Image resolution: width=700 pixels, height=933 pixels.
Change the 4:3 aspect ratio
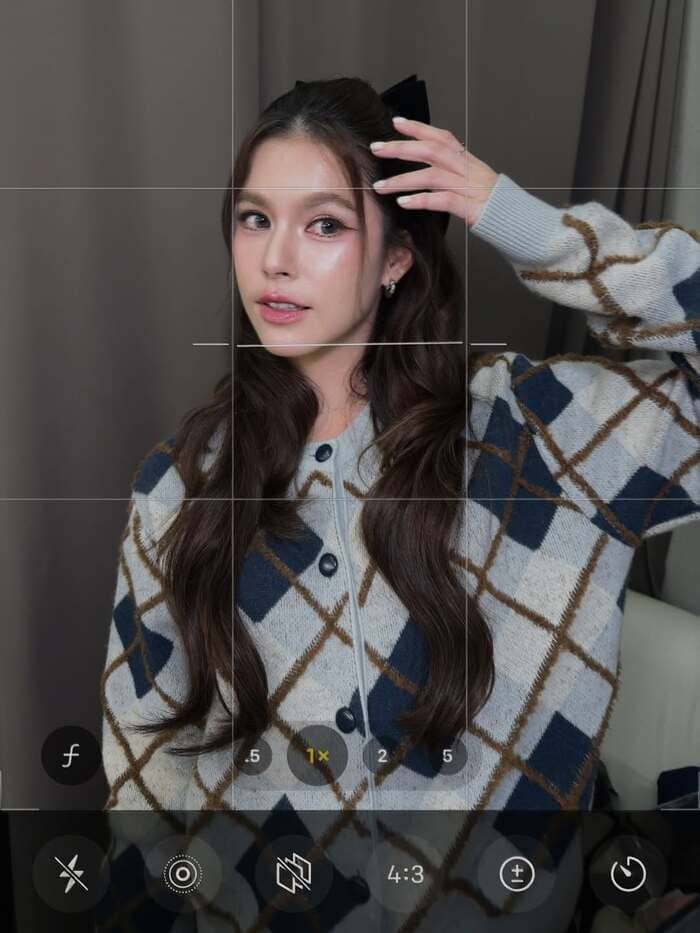click(x=405, y=874)
